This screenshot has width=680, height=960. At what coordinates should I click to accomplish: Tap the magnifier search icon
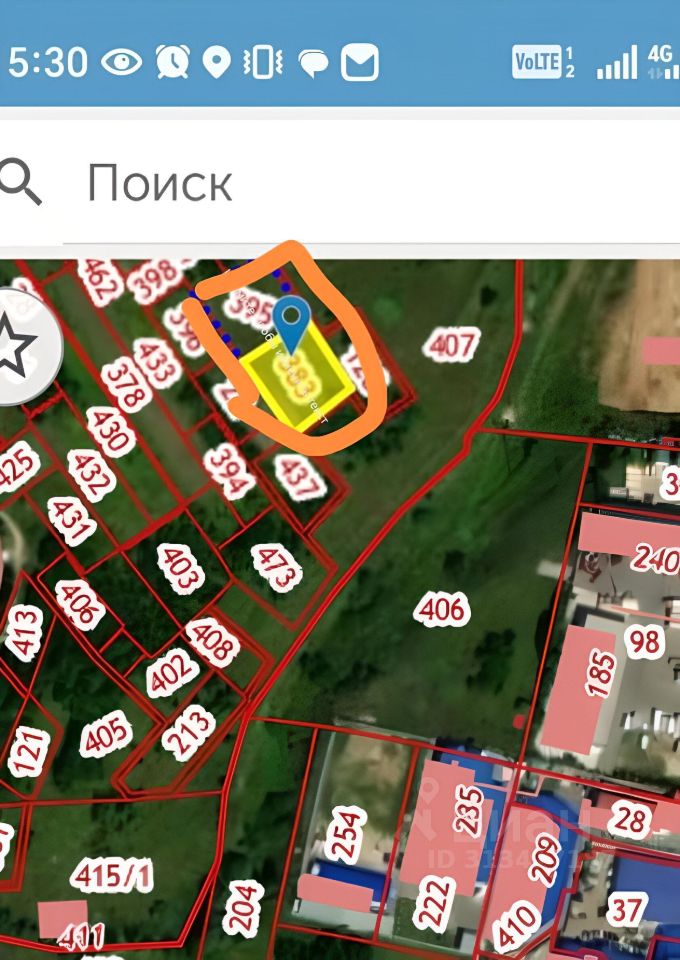point(20,183)
